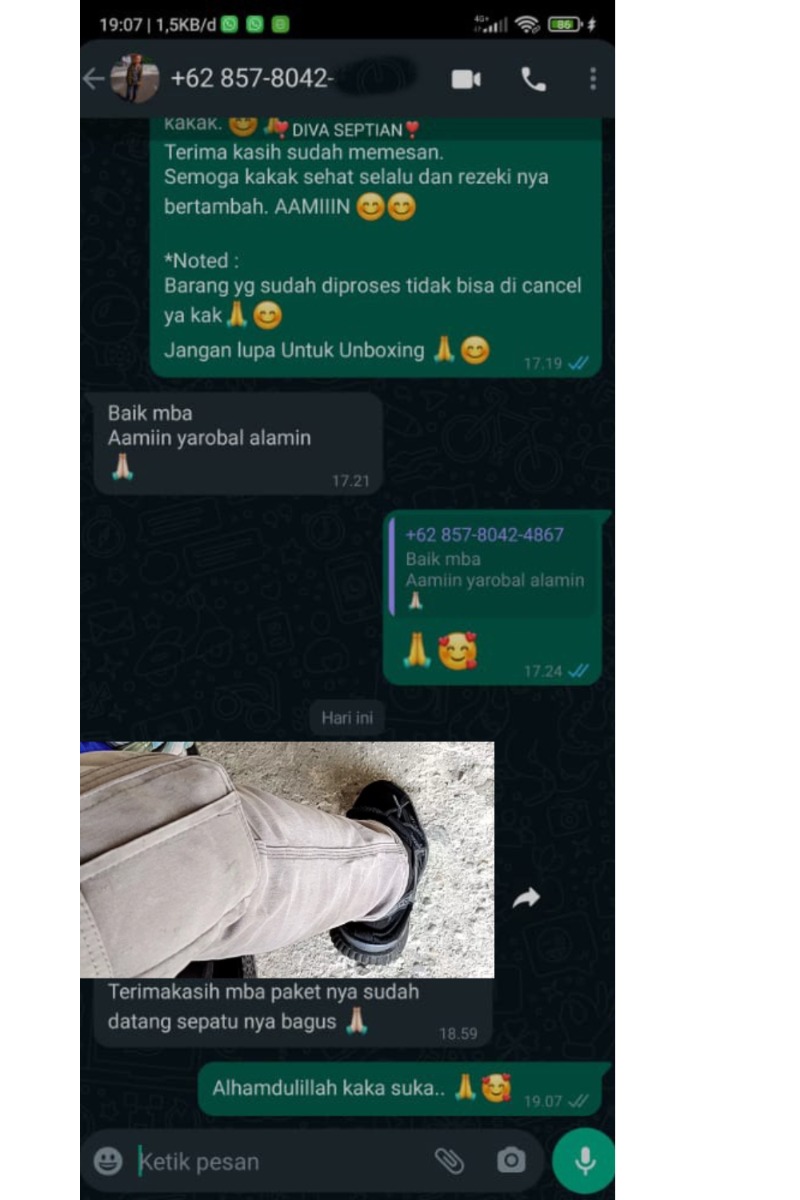
Task: Attach a file to the message
Action: coord(449,1161)
